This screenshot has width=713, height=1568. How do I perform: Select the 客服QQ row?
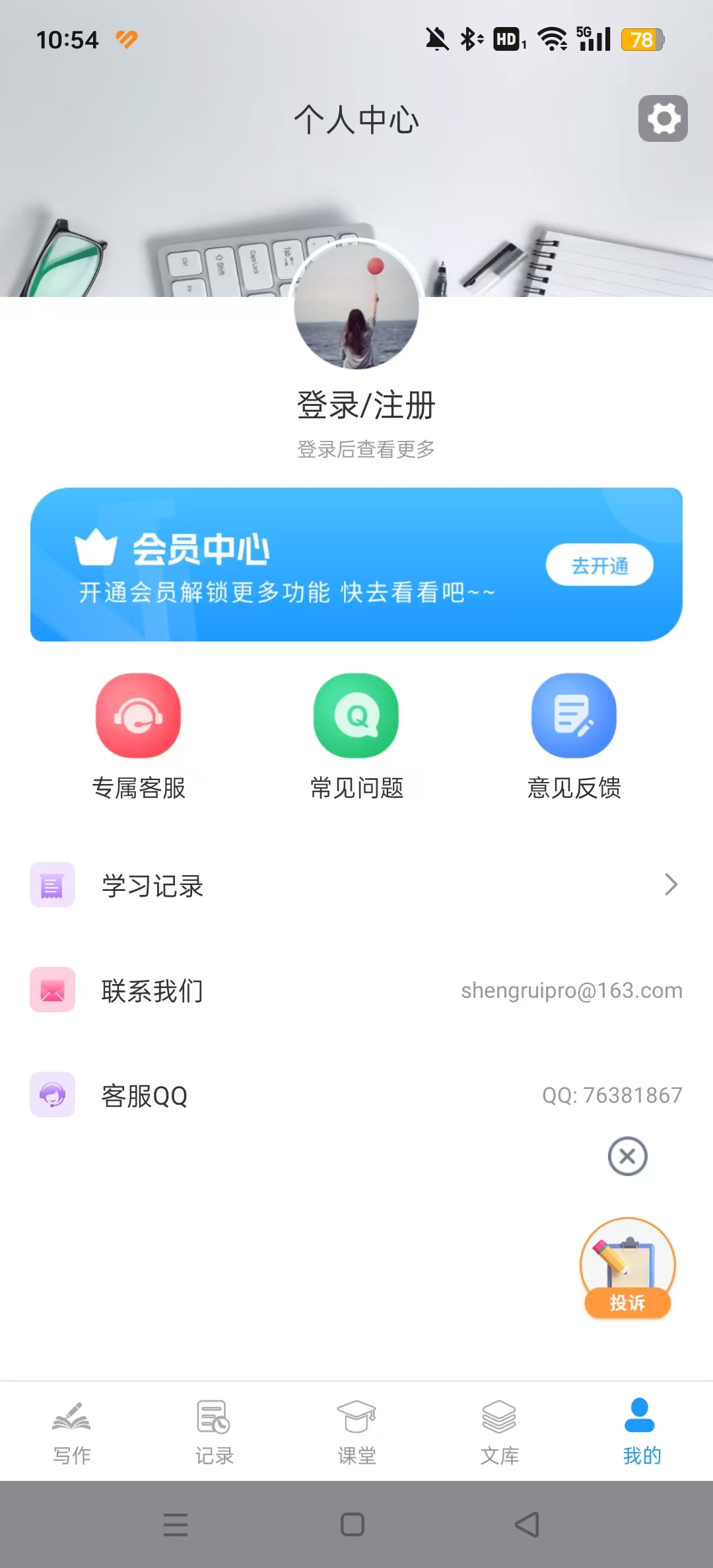point(356,1095)
